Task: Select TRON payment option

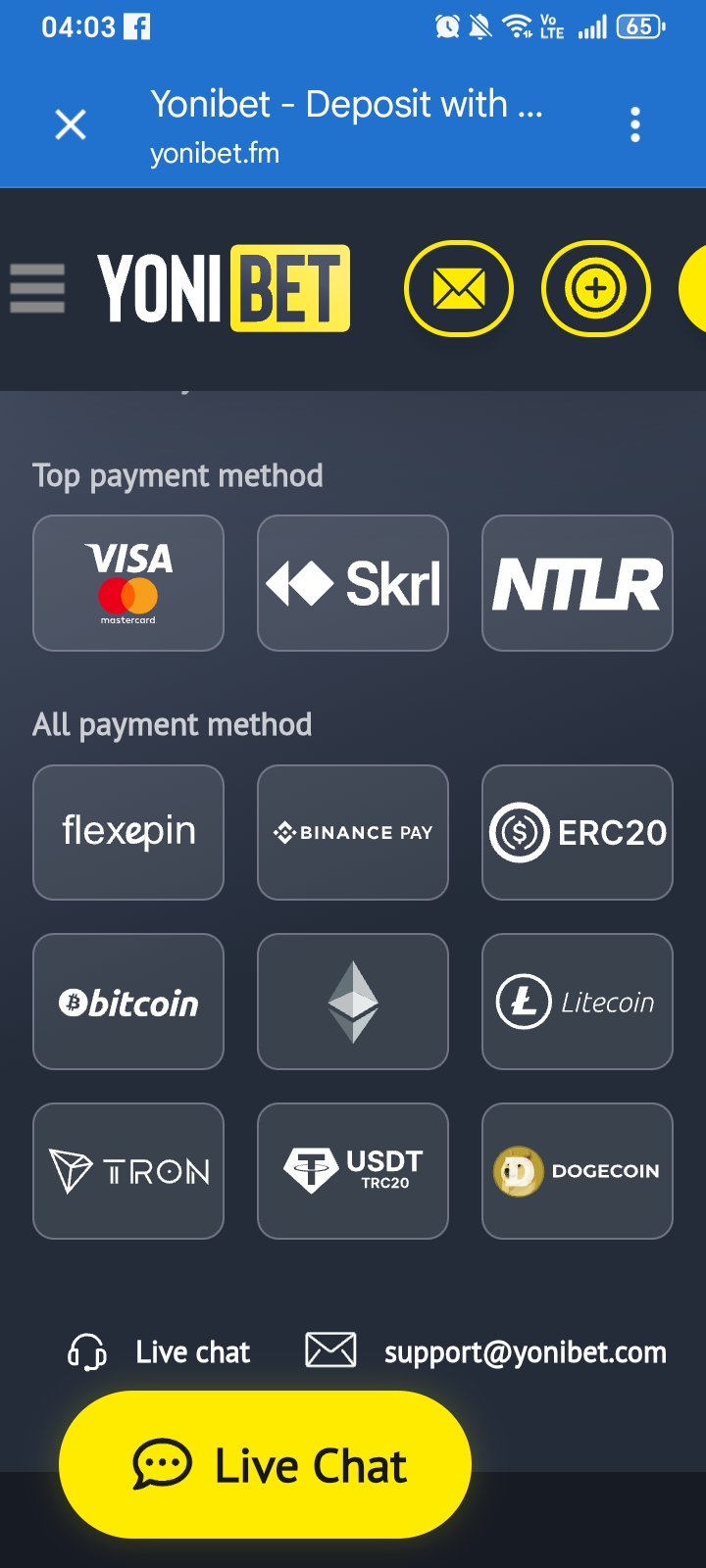Action: 128,1171
